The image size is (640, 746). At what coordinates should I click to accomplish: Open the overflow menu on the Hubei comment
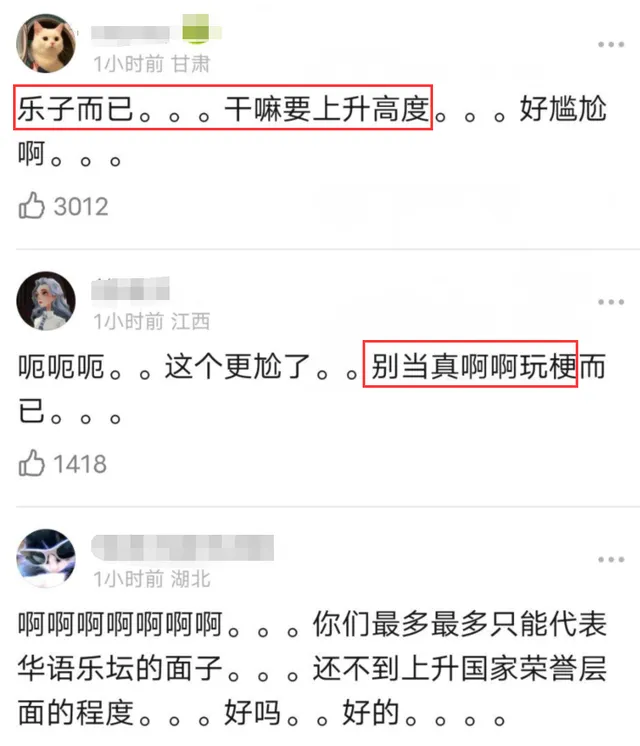point(611,559)
